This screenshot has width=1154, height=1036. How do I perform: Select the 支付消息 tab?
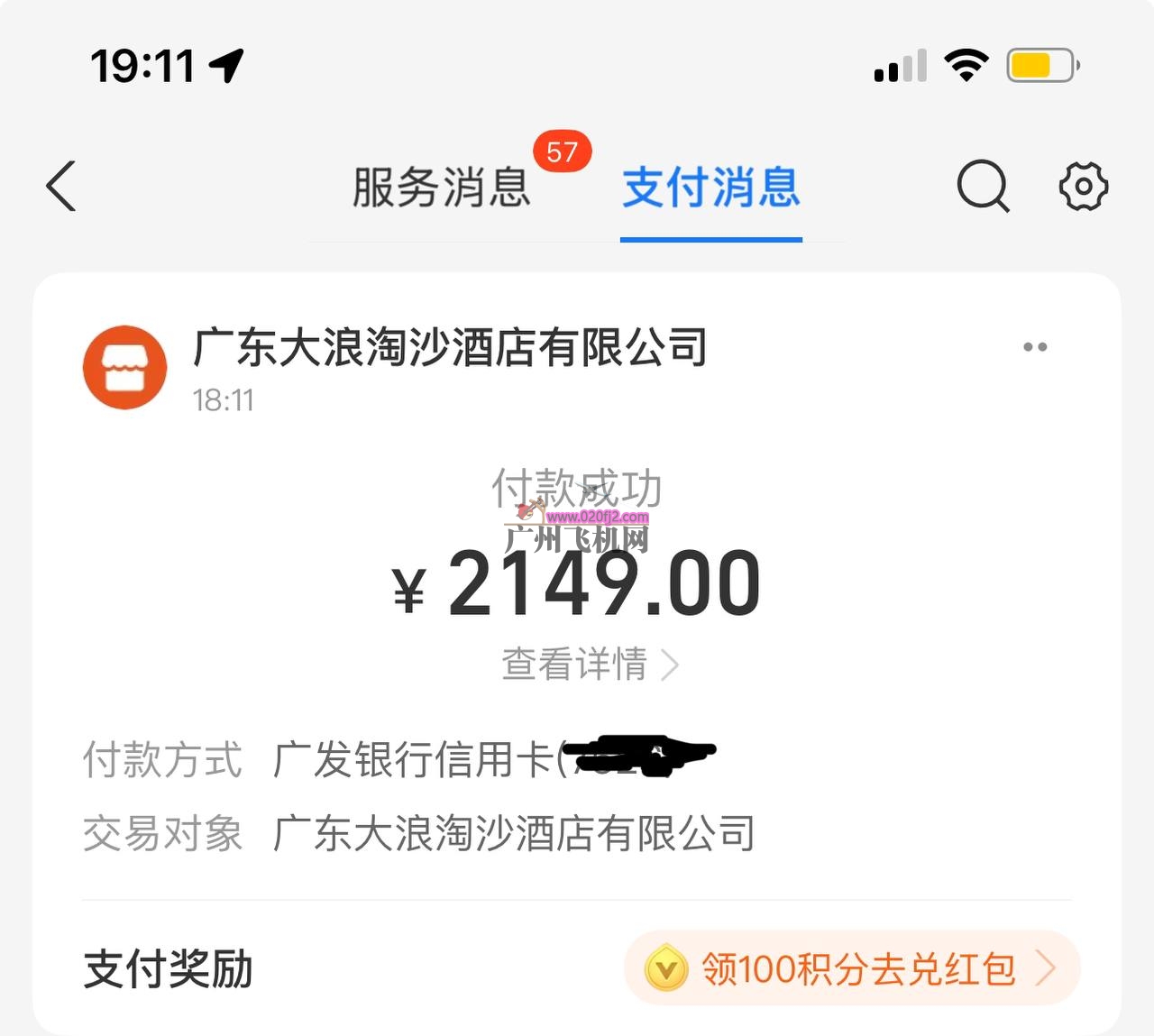coord(710,188)
